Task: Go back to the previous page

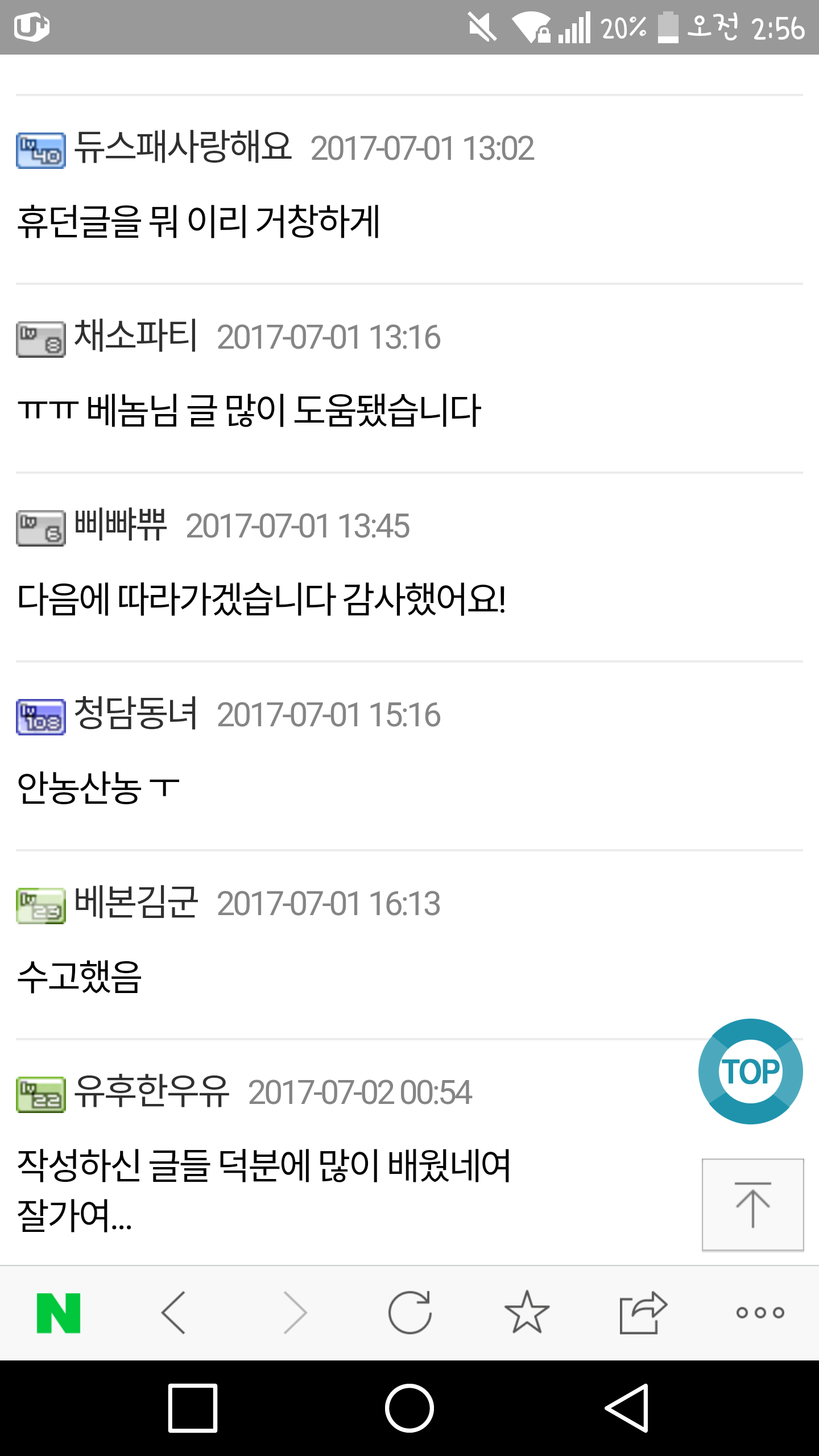Action: pos(173,1313)
